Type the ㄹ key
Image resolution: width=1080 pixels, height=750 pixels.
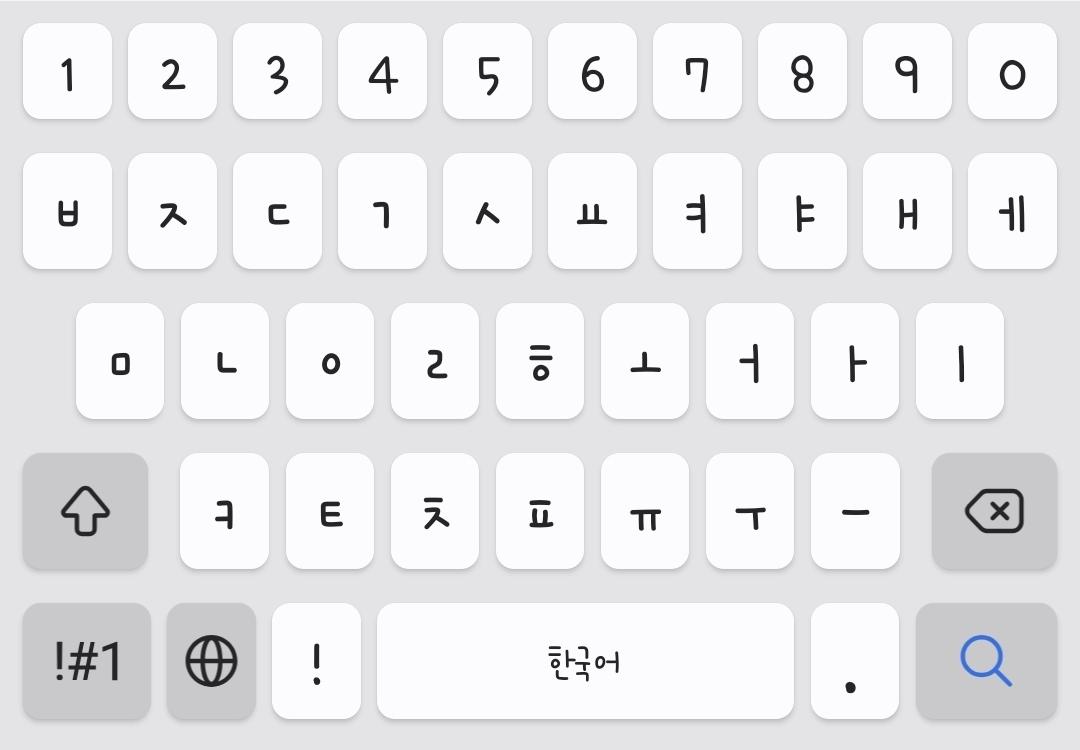[x=435, y=361]
